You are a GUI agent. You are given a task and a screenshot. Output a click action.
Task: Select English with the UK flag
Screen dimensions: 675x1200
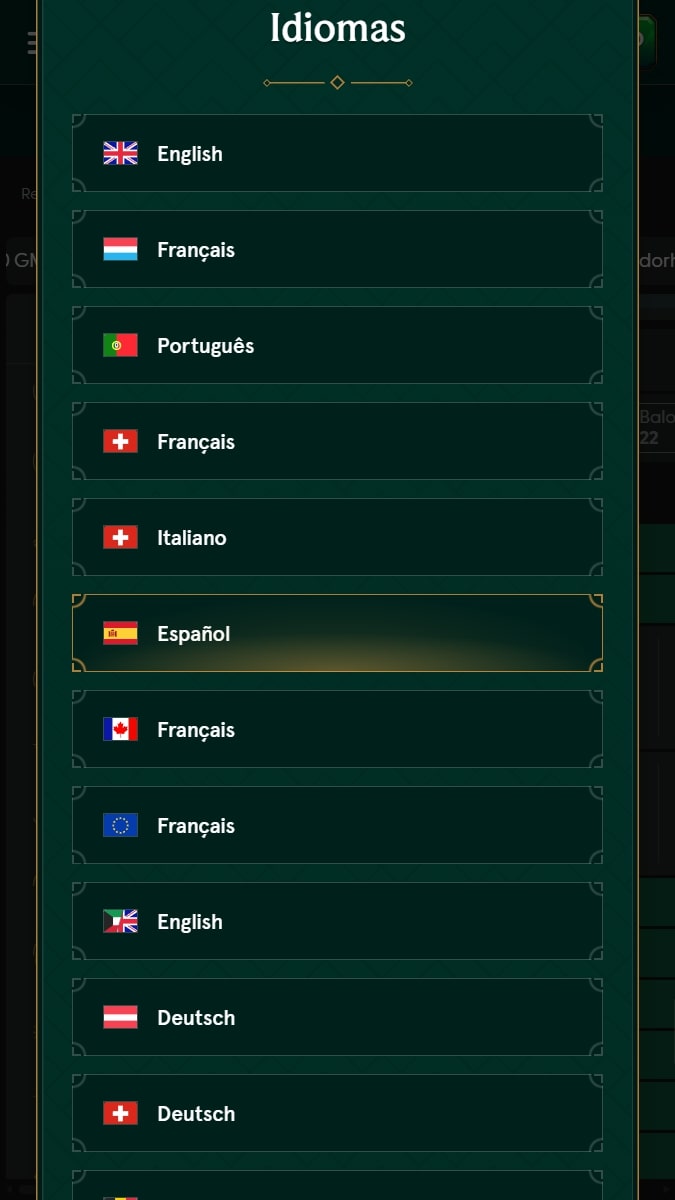click(337, 153)
